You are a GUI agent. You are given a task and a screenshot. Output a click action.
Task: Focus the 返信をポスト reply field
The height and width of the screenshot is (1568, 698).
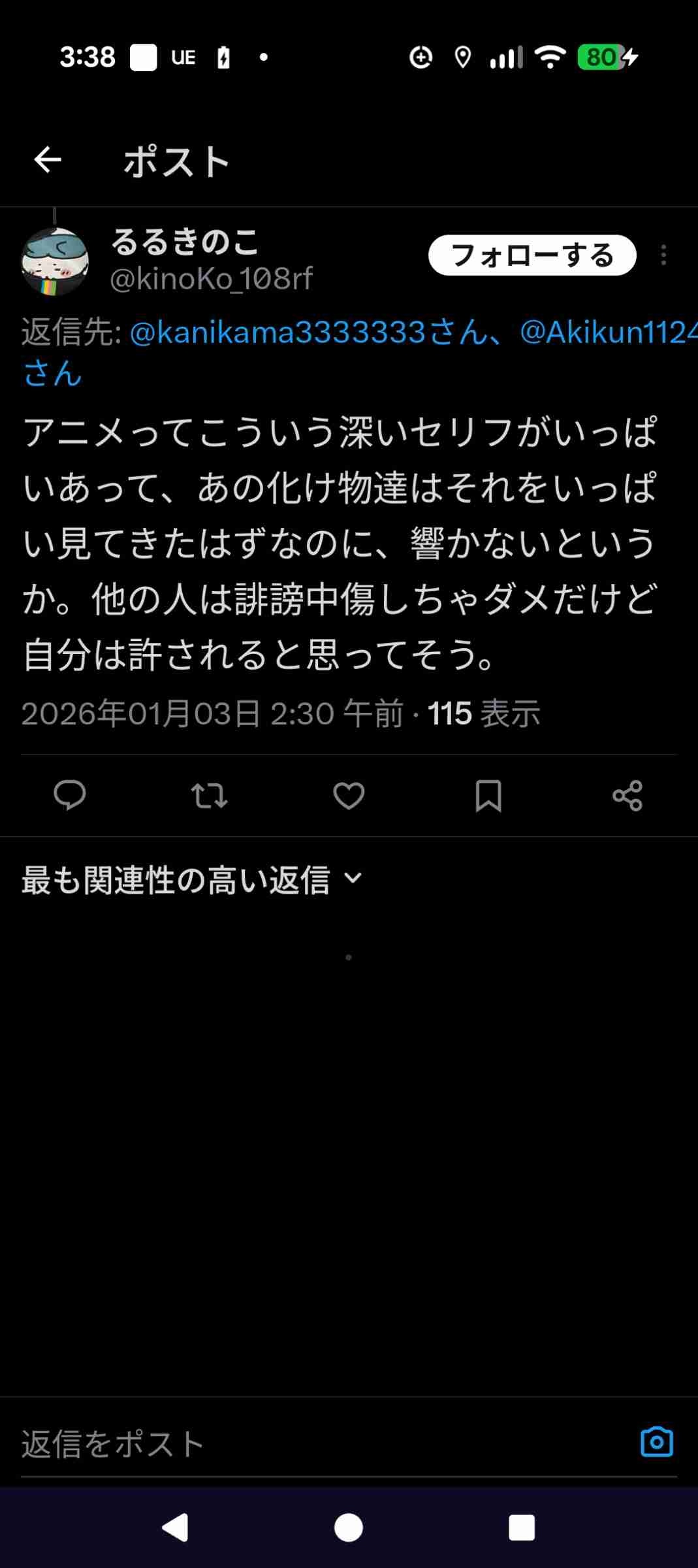(x=313, y=1444)
